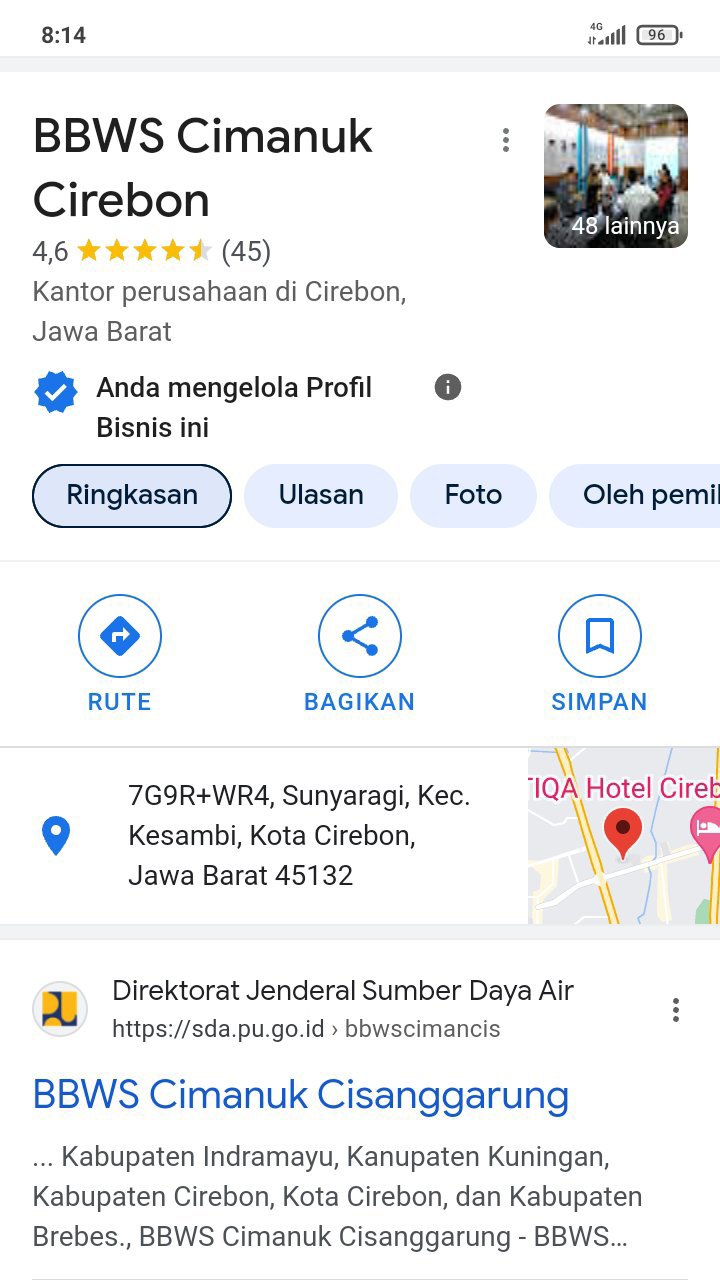Switch to the Foto tab
The image size is (720, 1280).
473,495
